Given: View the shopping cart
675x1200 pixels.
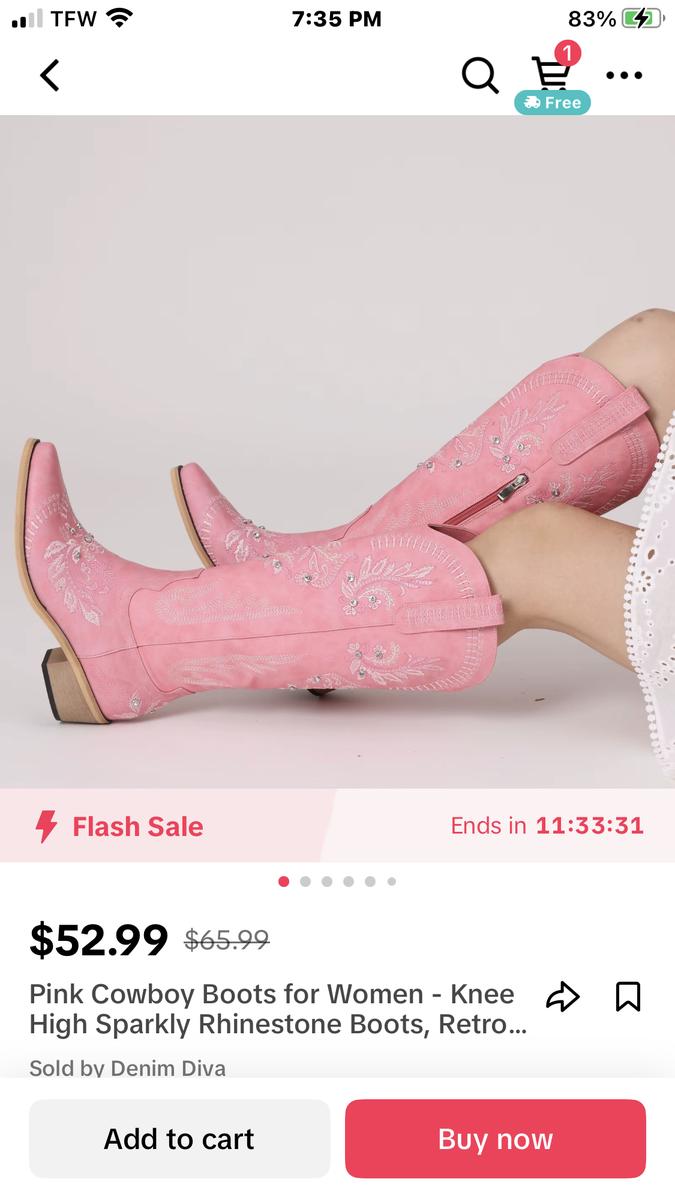Looking at the screenshot, I should pos(551,75).
